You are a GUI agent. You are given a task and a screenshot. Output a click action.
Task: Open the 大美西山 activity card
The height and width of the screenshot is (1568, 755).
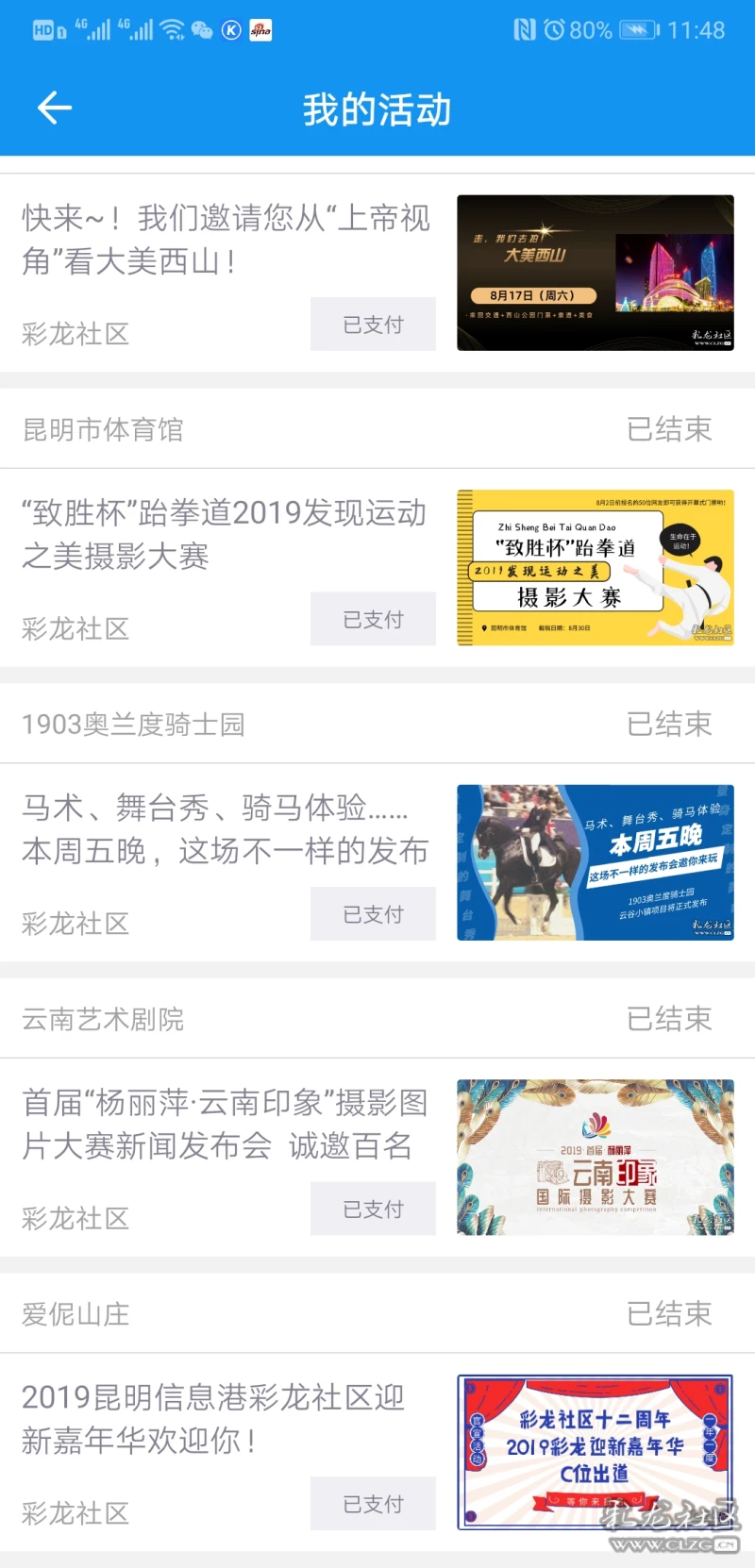coord(225,240)
